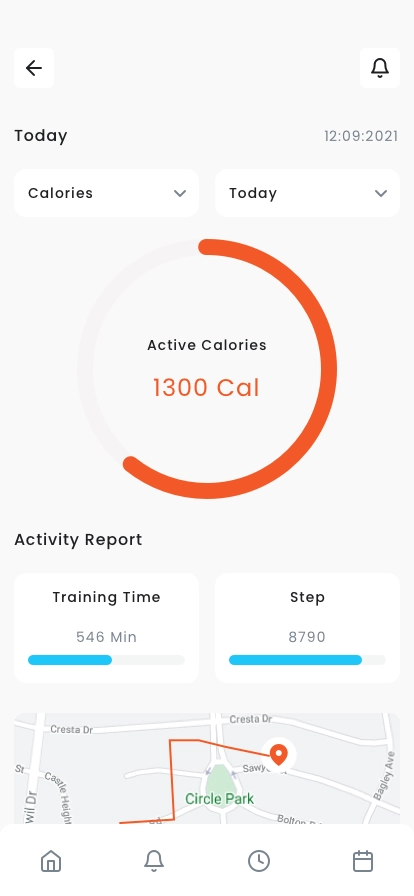This screenshot has width=414, height=896.
Task: Switch to the Home tab
Action: tap(51, 861)
